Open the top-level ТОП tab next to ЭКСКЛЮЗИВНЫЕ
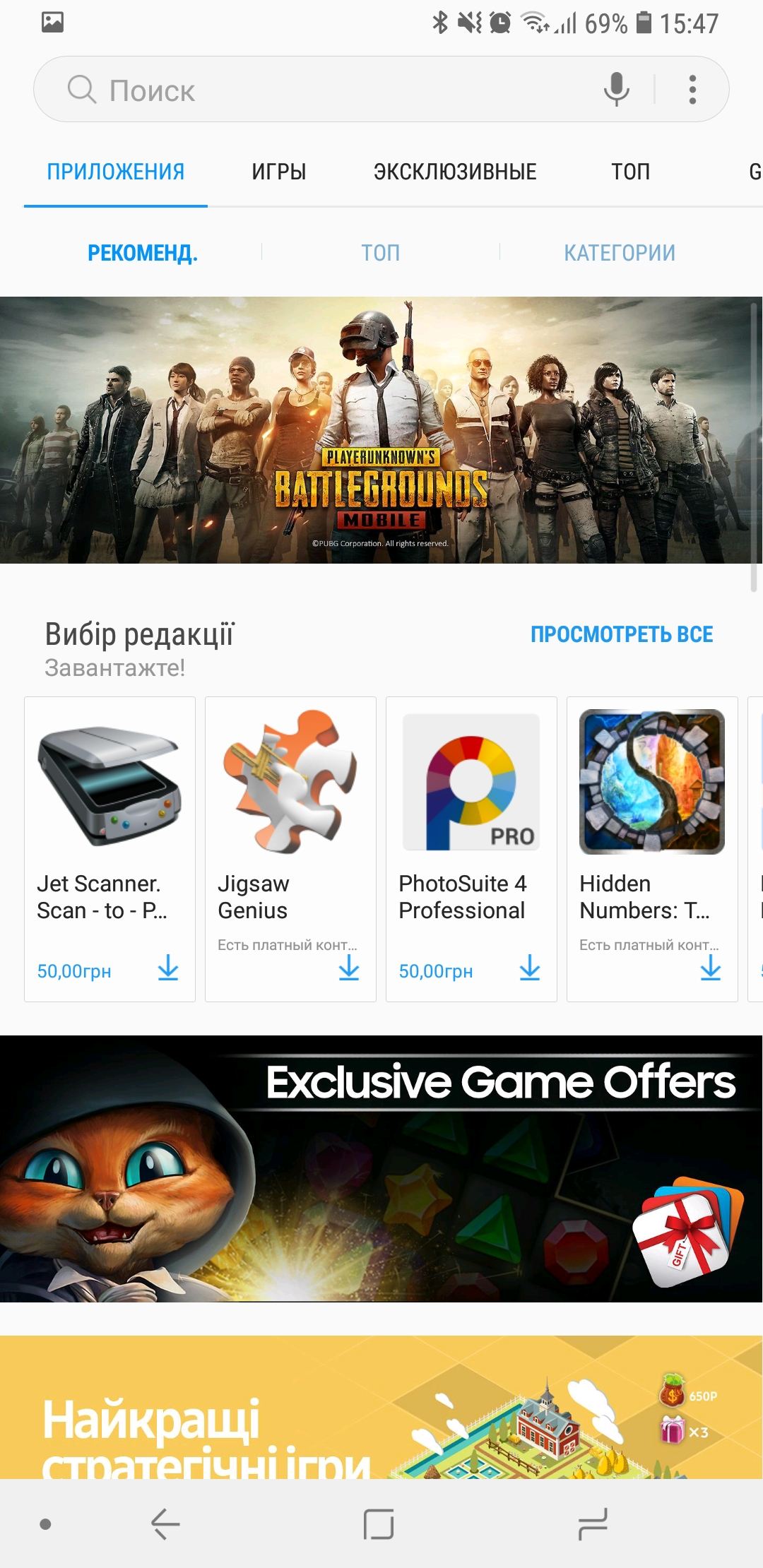The image size is (763, 1568). coord(630,172)
